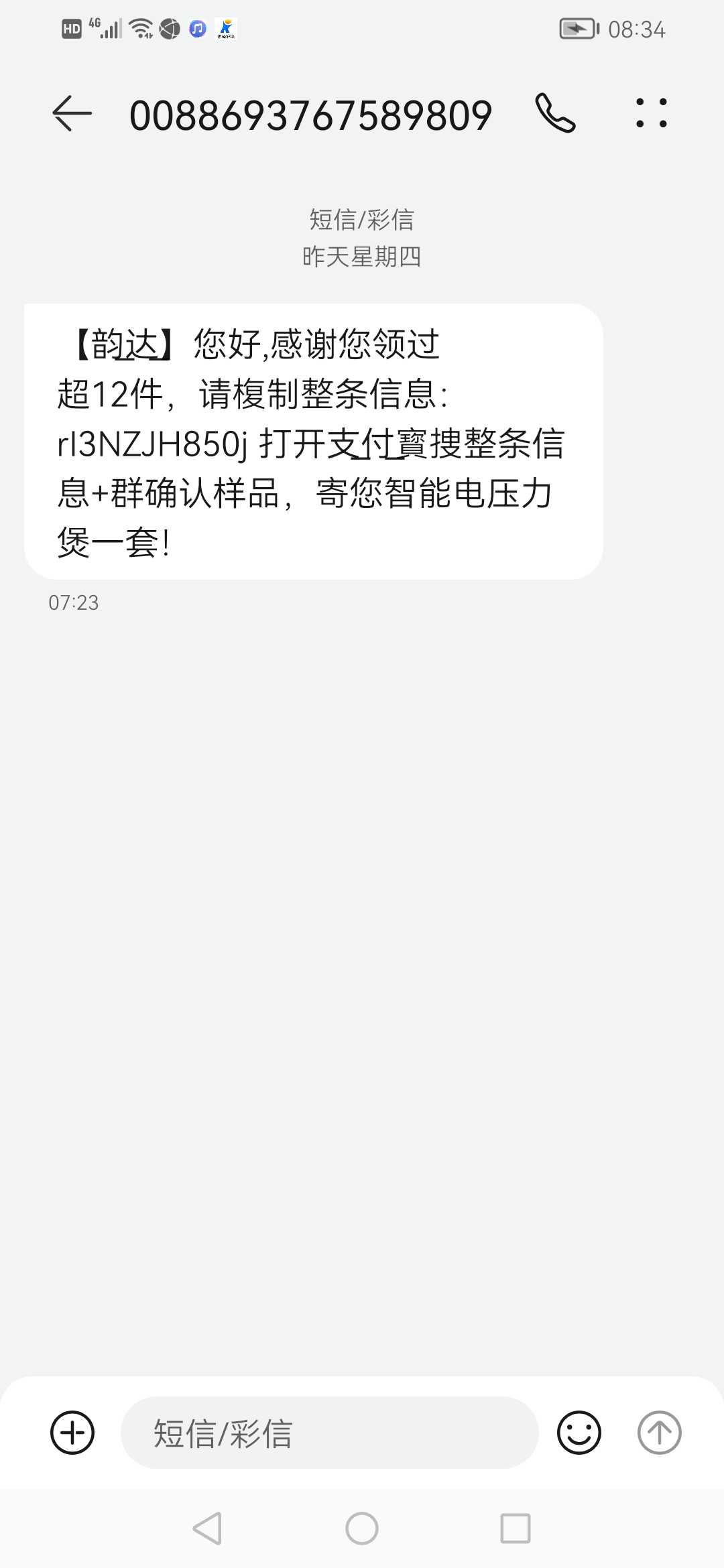Tap the system home button
Image resolution: width=724 pixels, height=1568 pixels.
(x=362, y=1528)
